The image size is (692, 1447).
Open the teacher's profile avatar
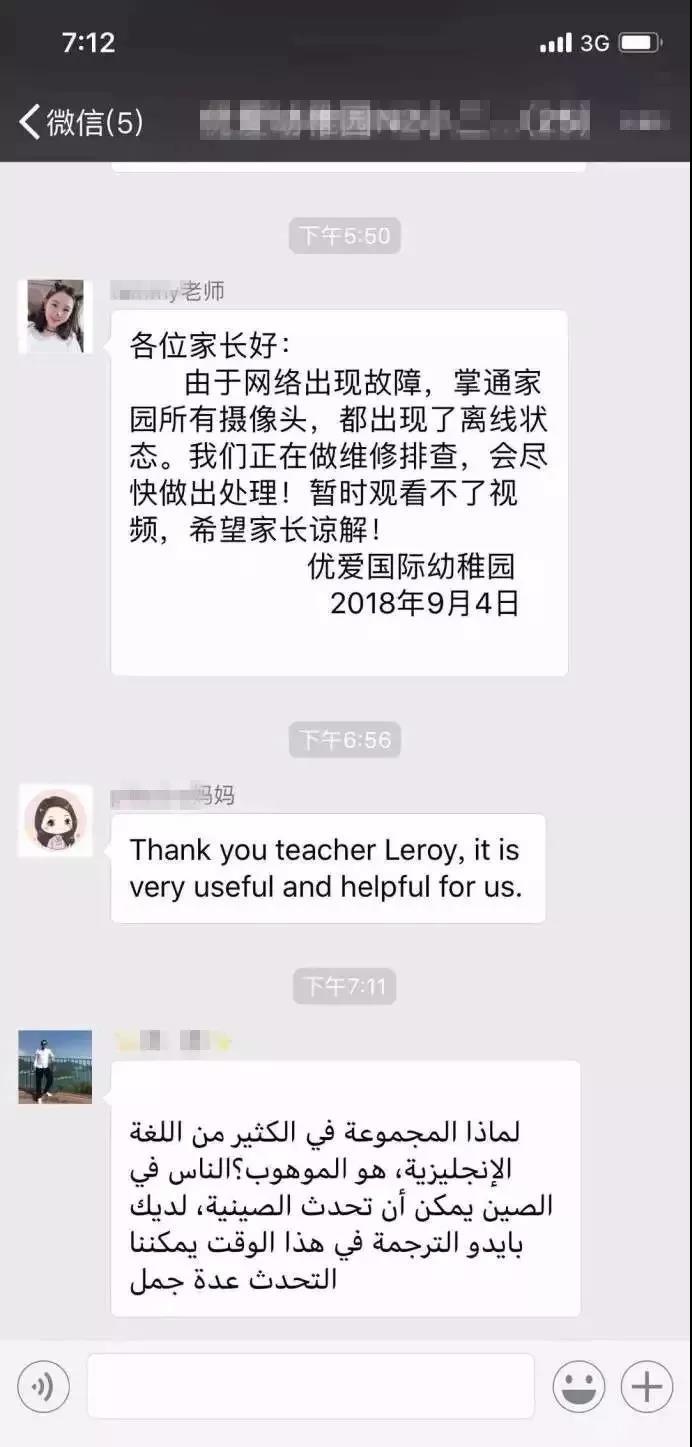pyautogui.click(x=55, y=316)
